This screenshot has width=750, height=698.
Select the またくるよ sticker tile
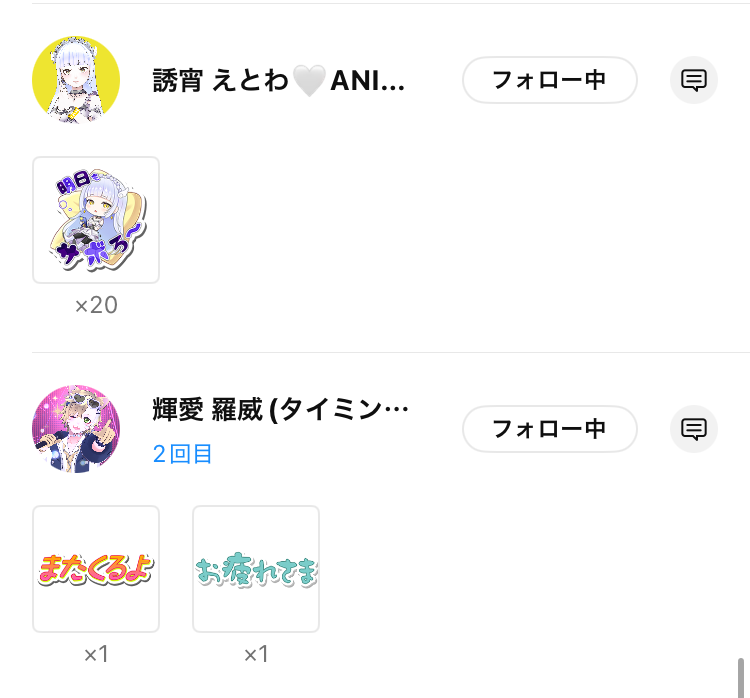click(96, 569)
